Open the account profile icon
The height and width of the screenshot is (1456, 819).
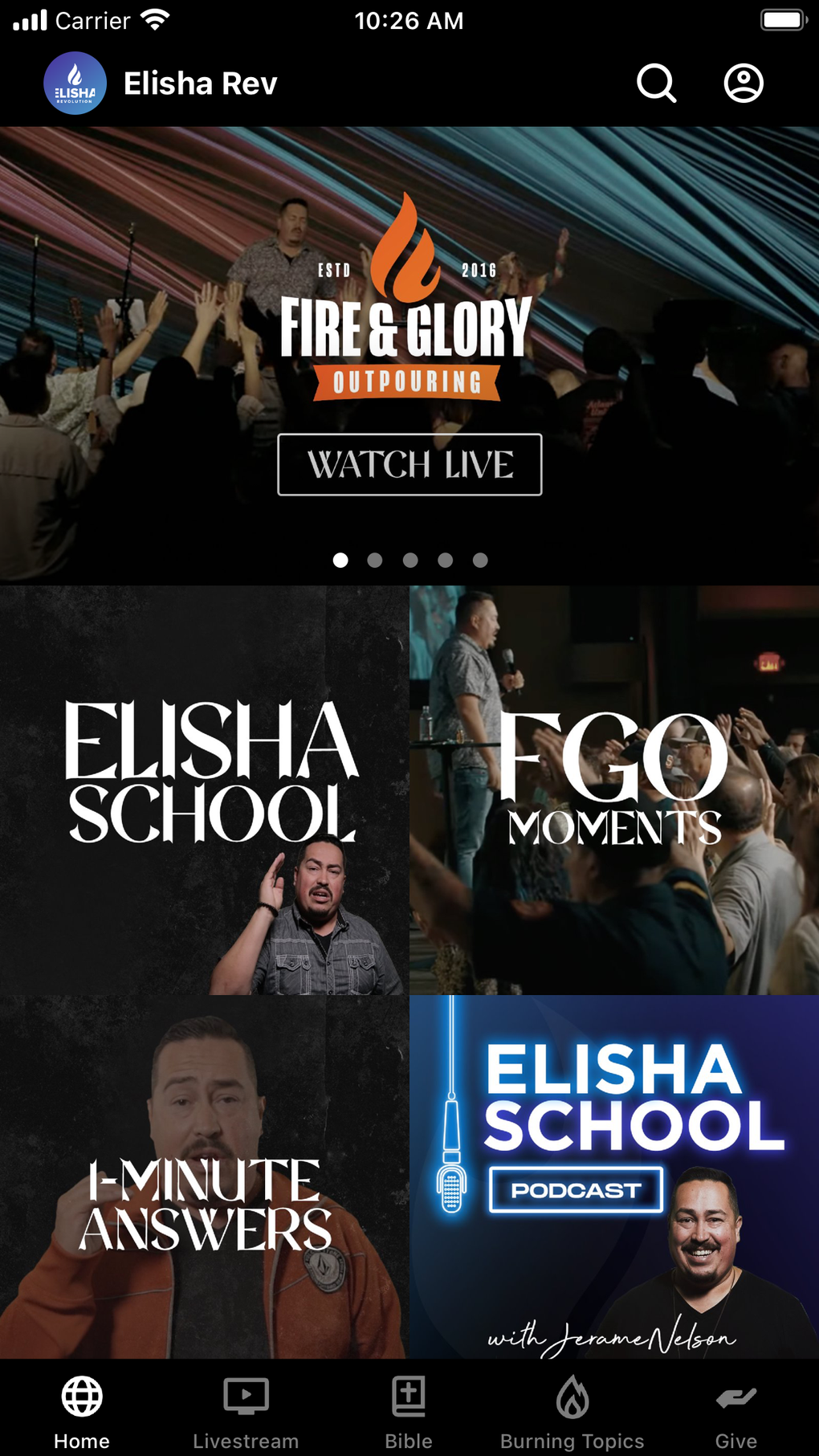point(743,83)
